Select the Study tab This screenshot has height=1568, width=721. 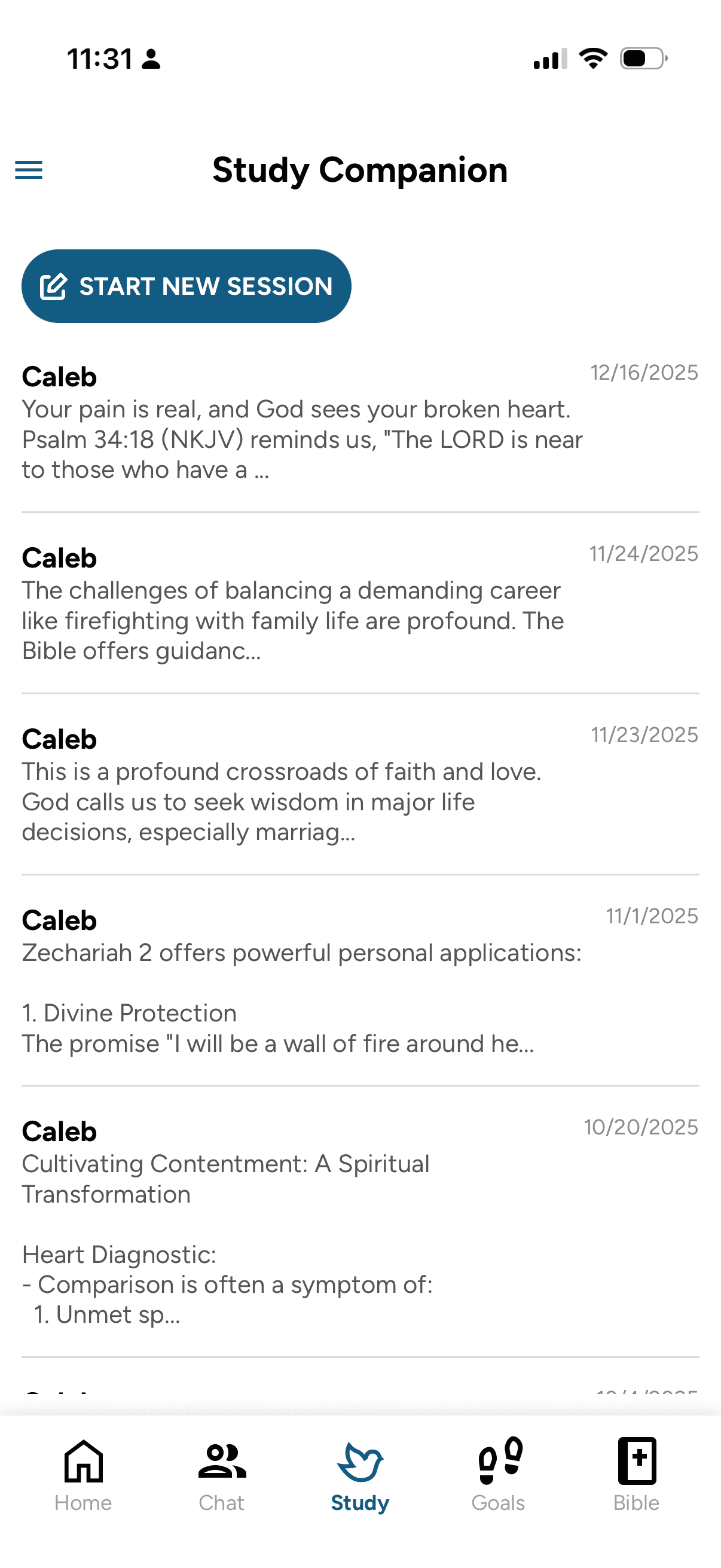(x=360, y=1475)
